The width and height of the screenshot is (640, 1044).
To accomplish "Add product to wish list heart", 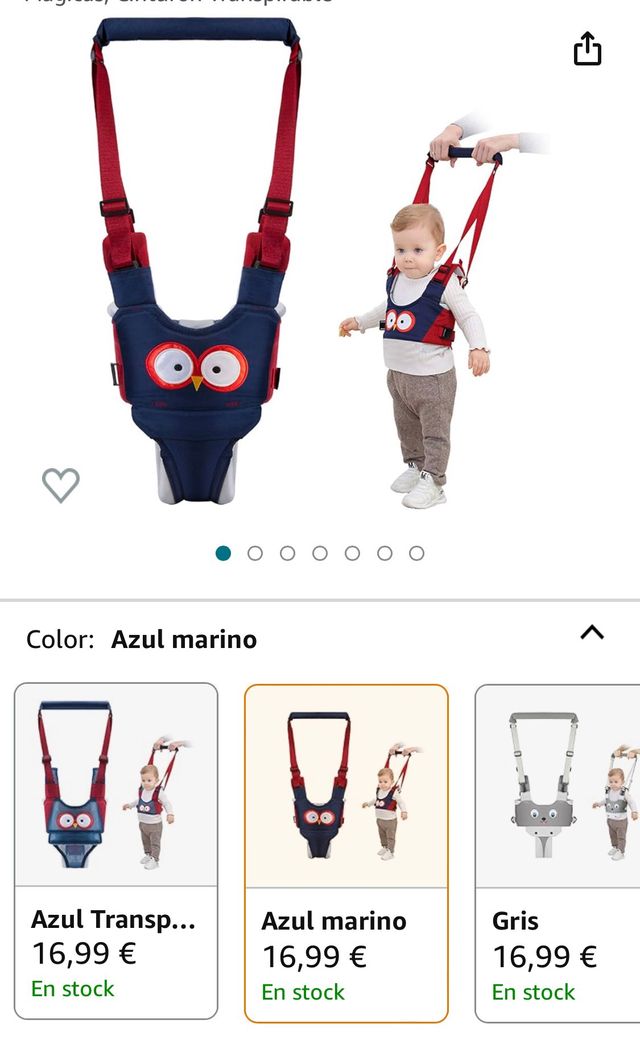I will click(60, 485).
